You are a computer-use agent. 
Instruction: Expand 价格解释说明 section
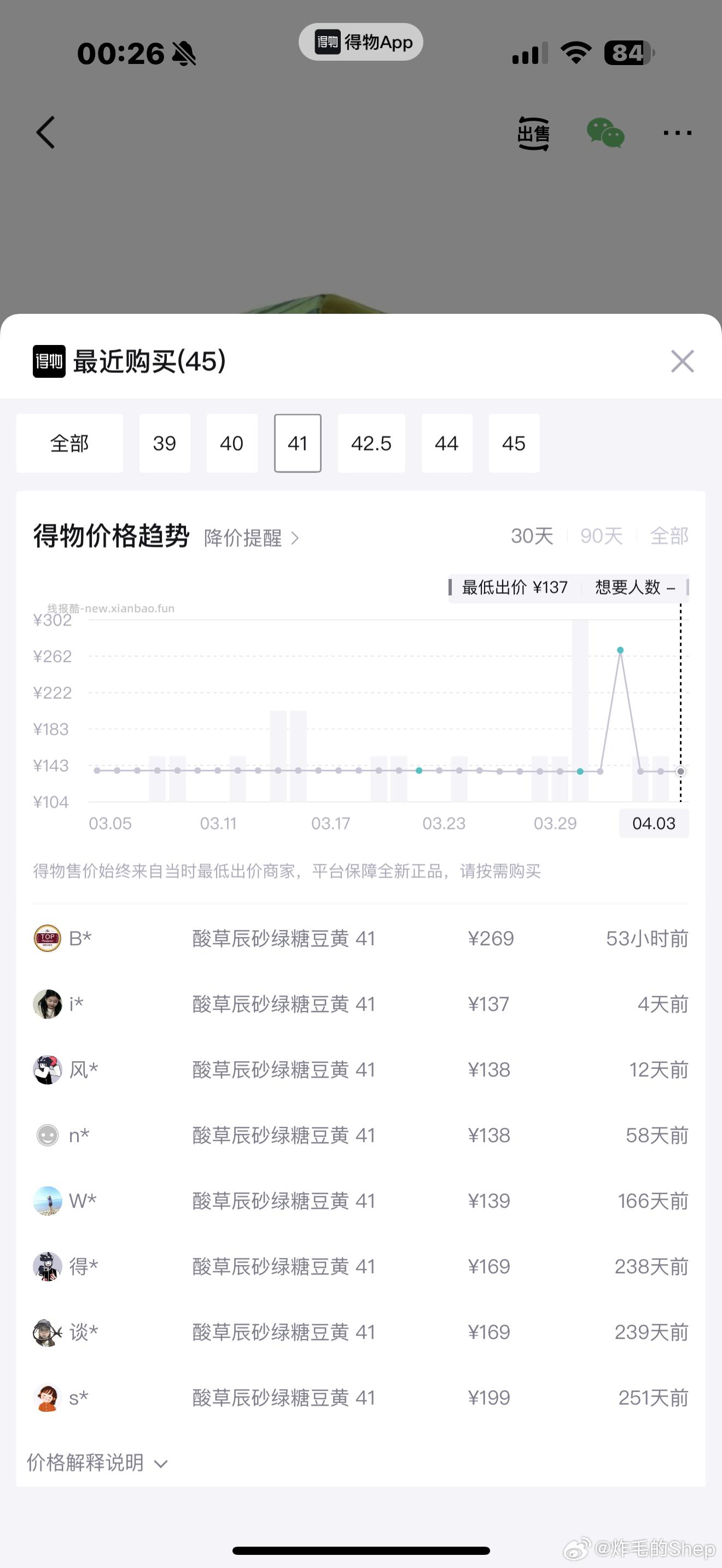pos(96,1462)
